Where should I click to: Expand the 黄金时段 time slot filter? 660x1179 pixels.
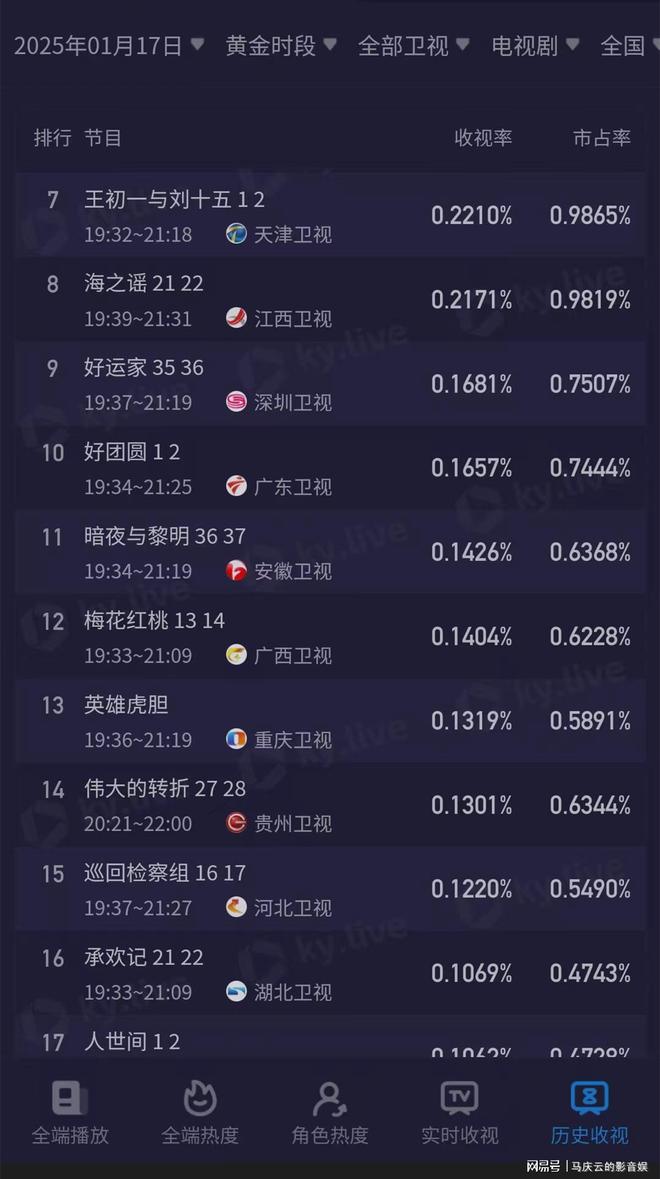click(x=280, y=45)
